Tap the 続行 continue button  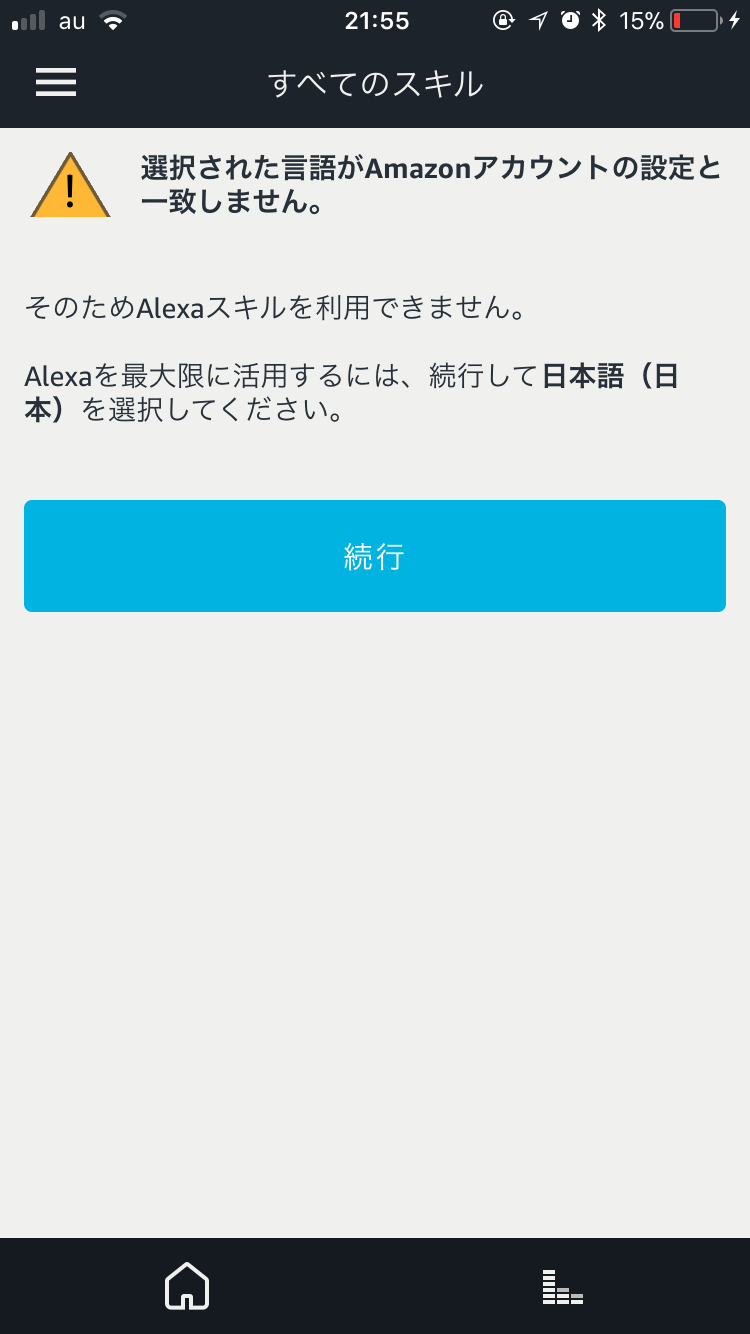pos(374,556)
